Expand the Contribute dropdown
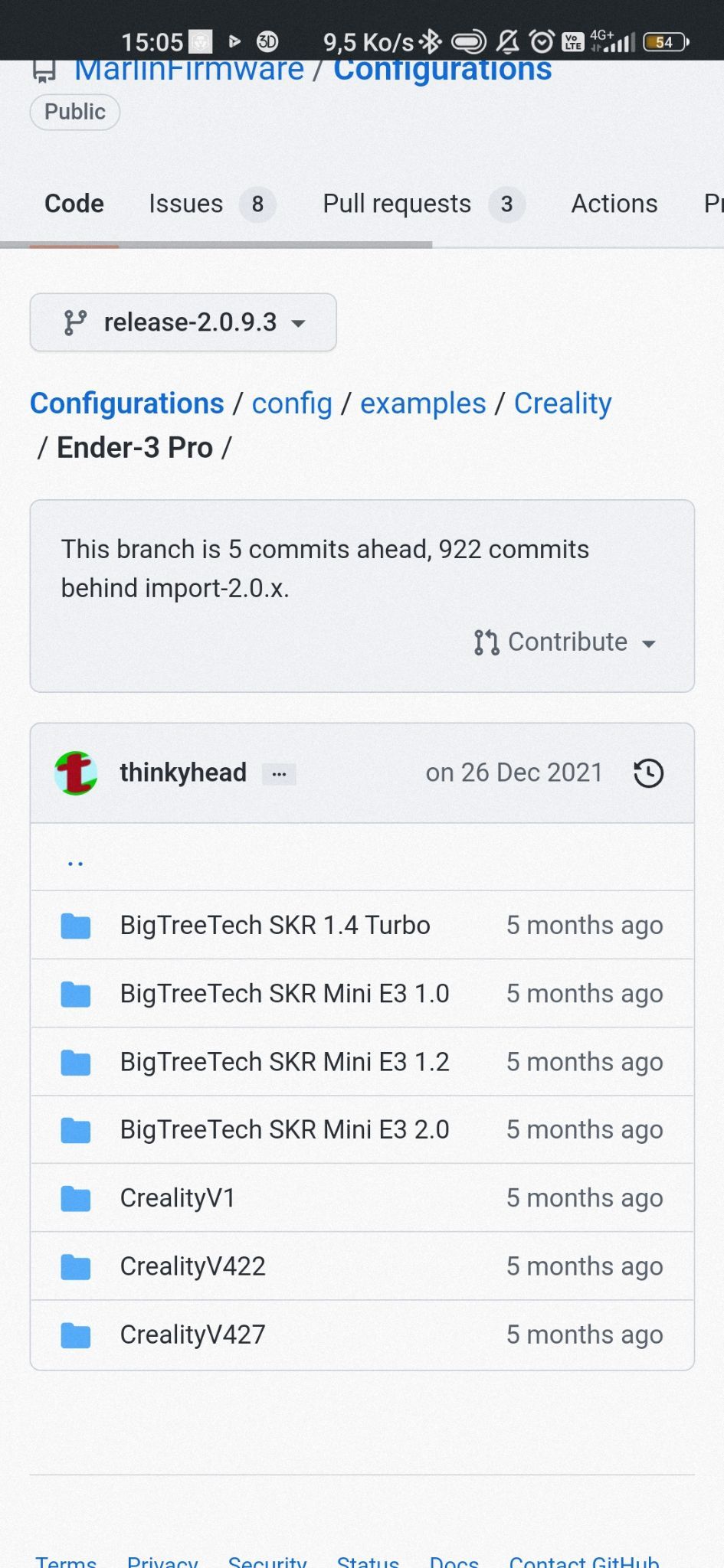Viewport: 724px width, 1568px height. click(565, 642)
